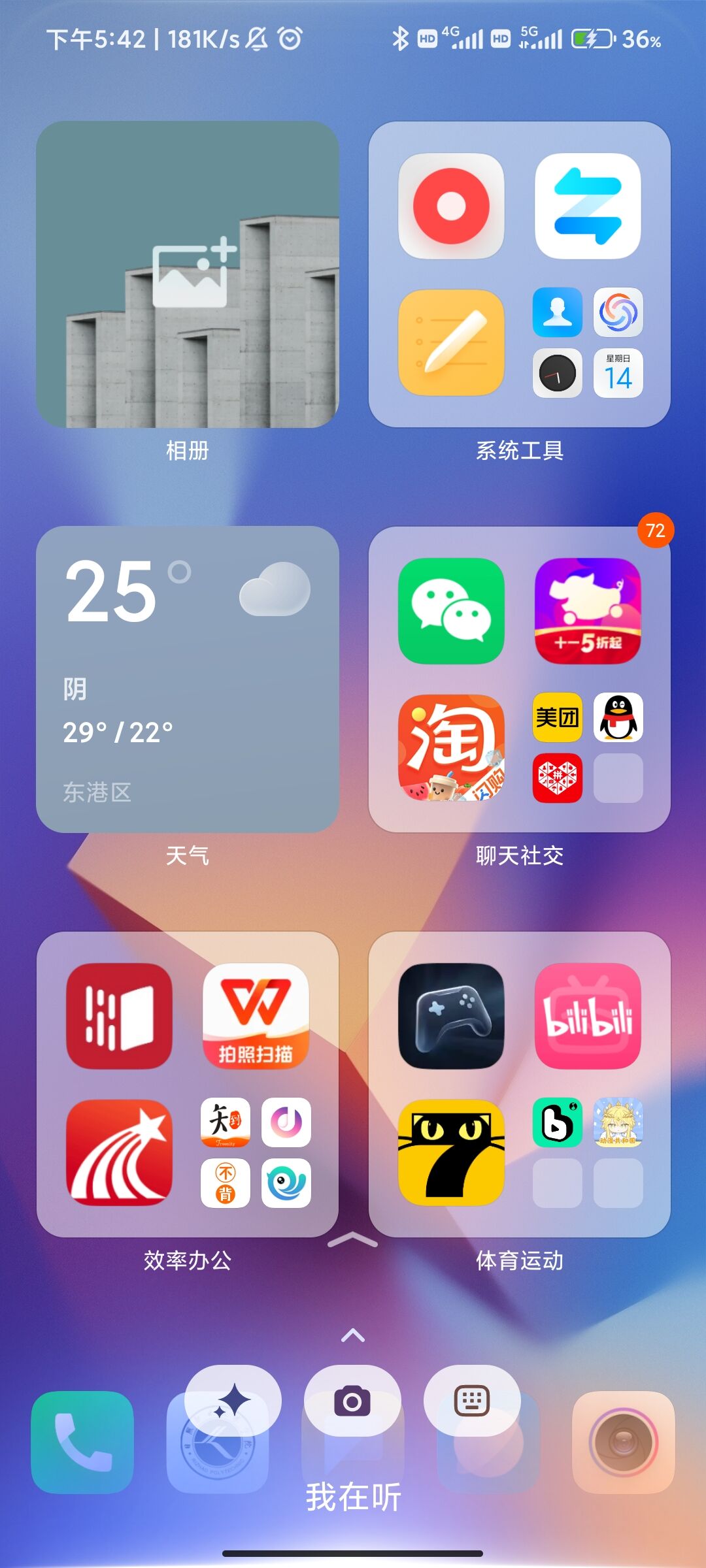This screenshot has width=706, height=1568.
Task: Launch the bilibili app
Action: tap(588, 1016)
